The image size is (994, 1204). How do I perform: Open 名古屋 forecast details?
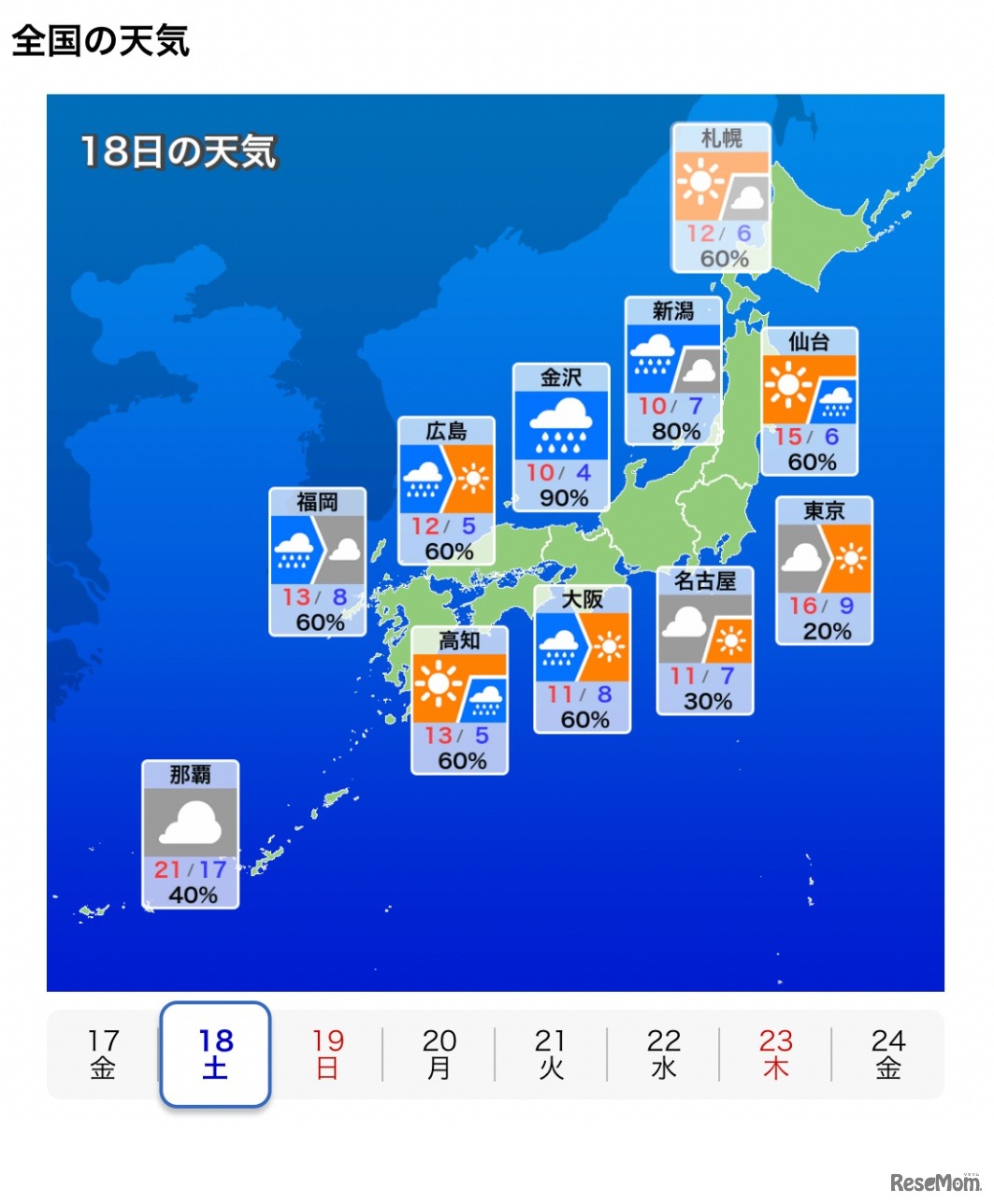point(705,640)
